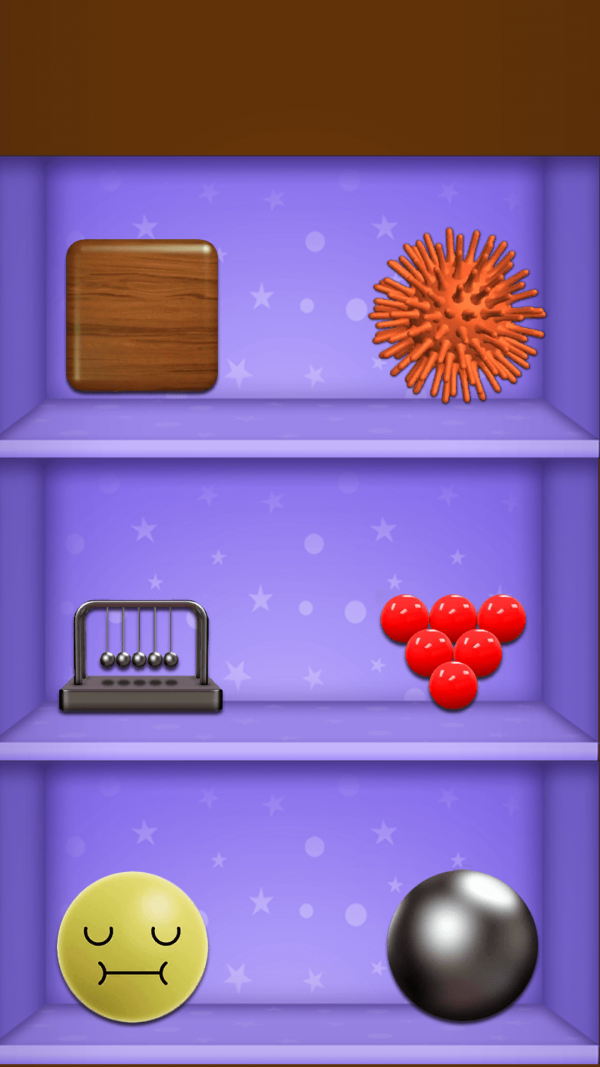
Task: Select the shiny metal ball toy
Action: click(462, 945)
